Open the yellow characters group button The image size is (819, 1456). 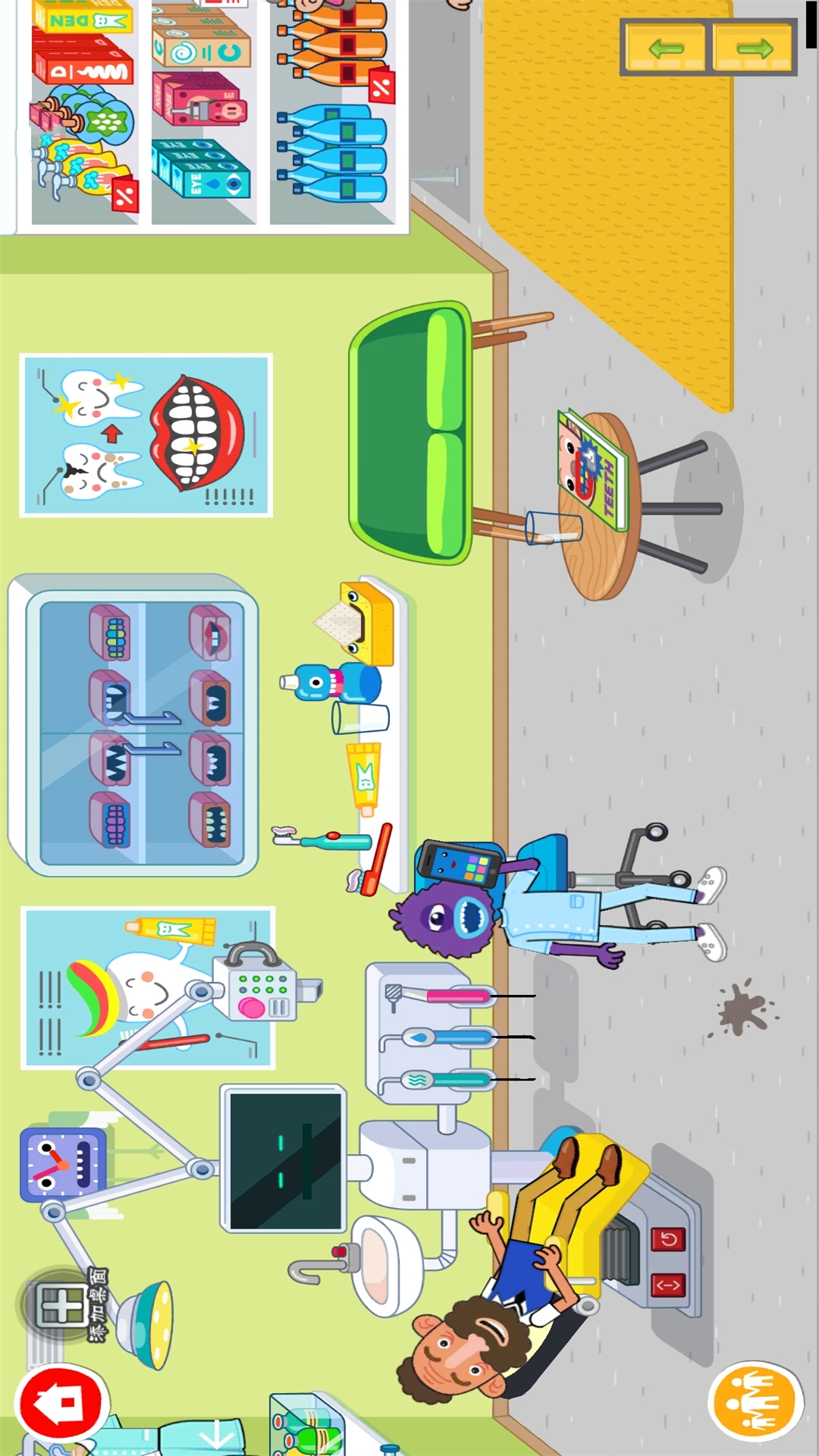coord(755,1401)
